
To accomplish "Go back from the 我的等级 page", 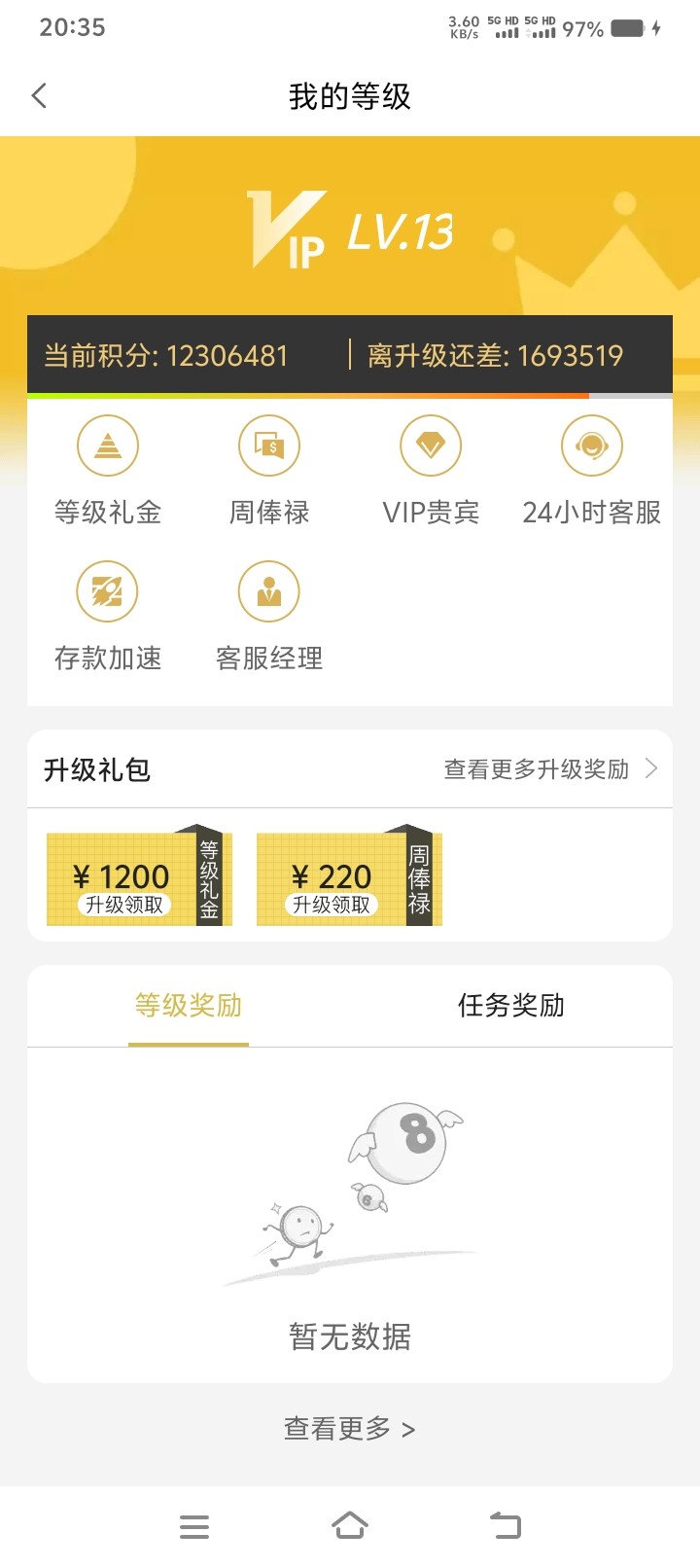I will click(x=40, y=95).
